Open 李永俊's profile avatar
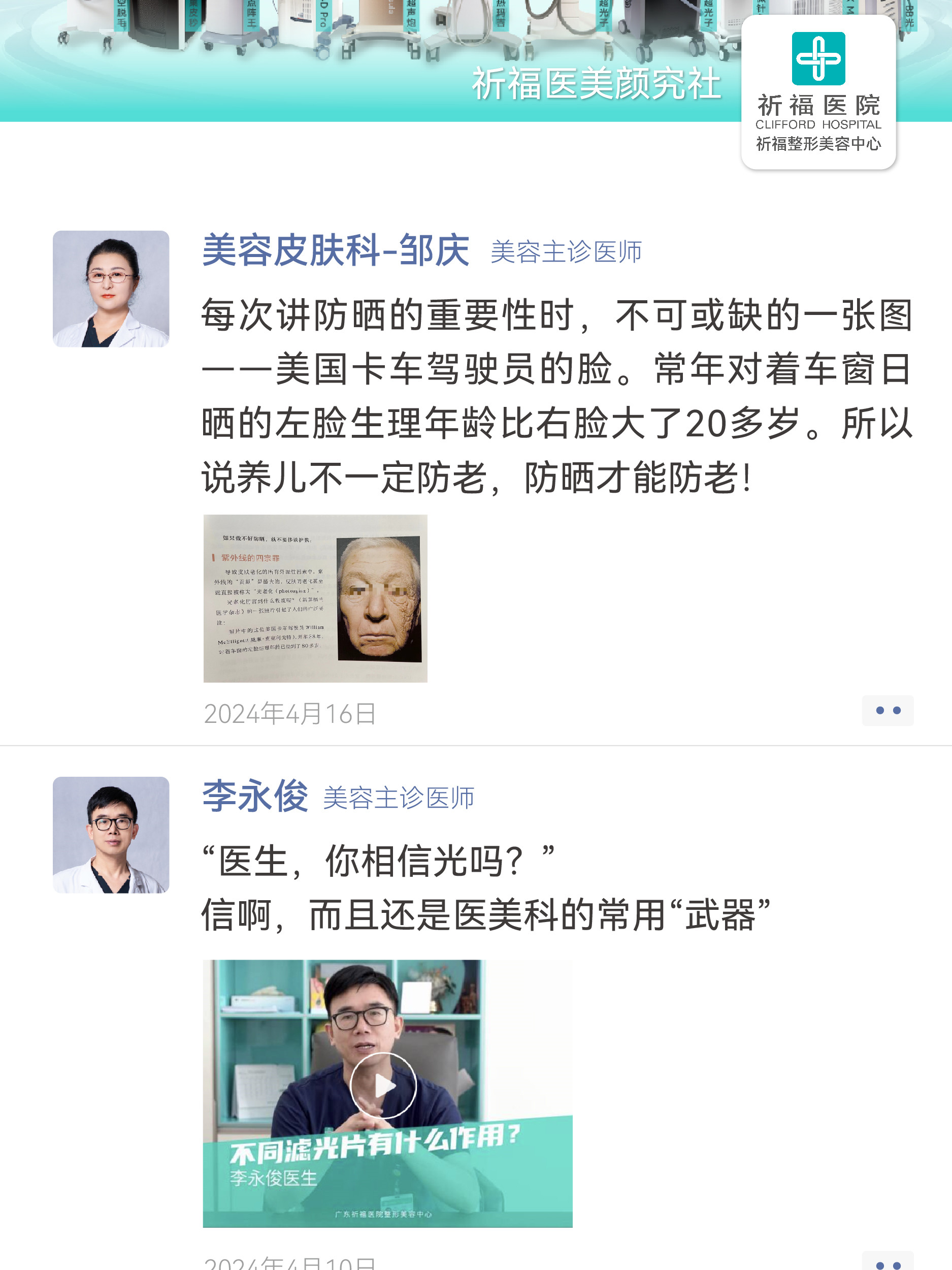 click(x=111, y=835)
